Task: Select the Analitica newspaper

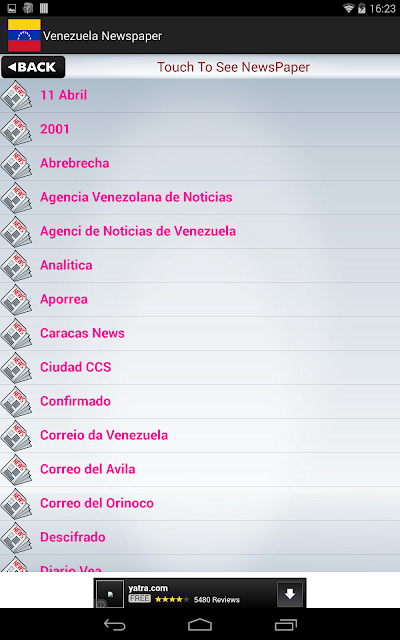Action: pyautogui.click(x=200, y=265)
